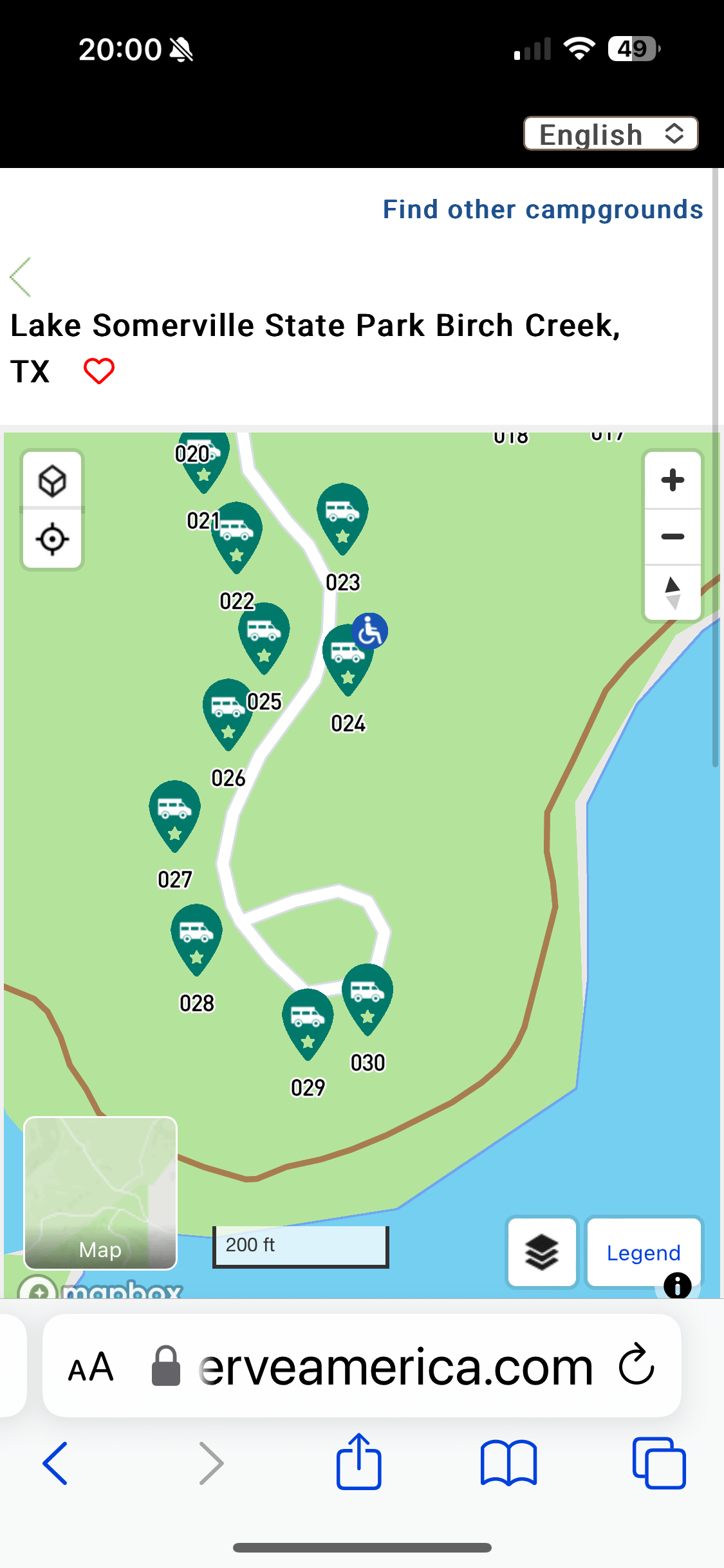Open Safari reader options AA
724x1568 pixels.
point(91,1367)
